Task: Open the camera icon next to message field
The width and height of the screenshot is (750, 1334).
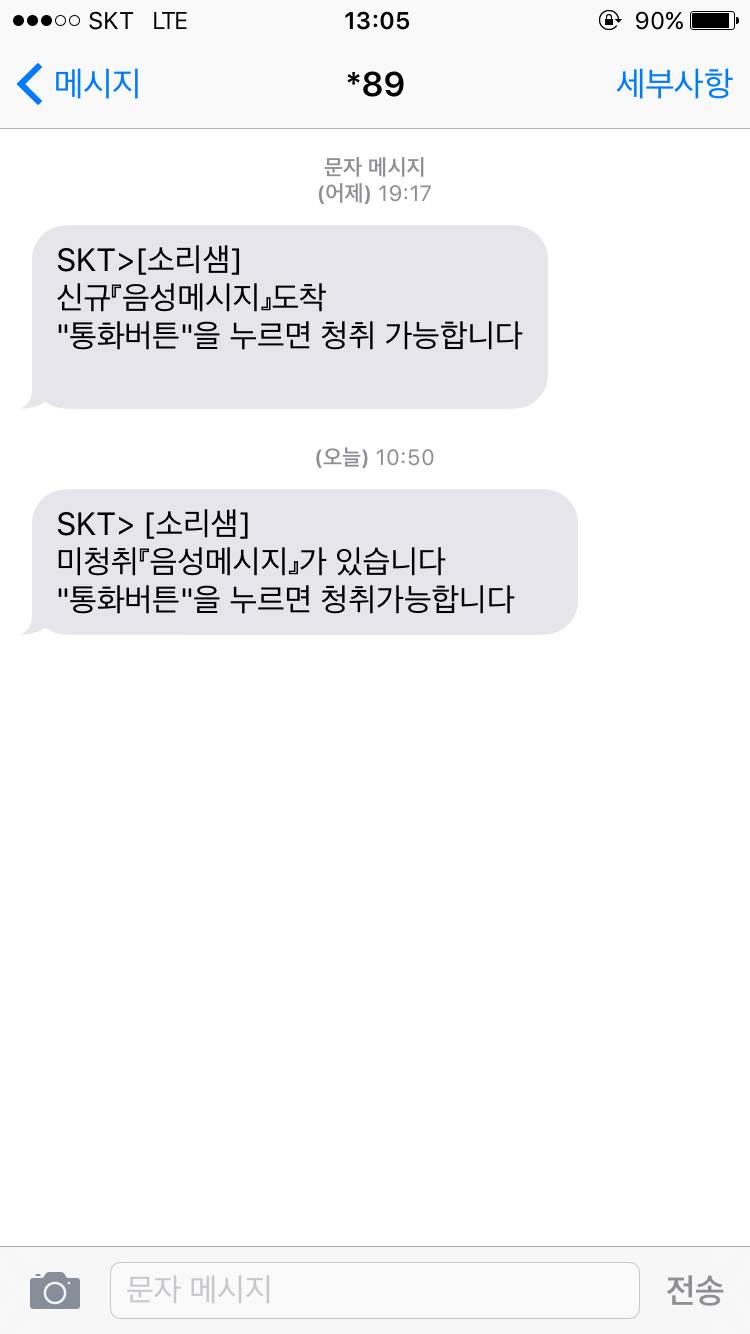Action: tap(54, 1290)
